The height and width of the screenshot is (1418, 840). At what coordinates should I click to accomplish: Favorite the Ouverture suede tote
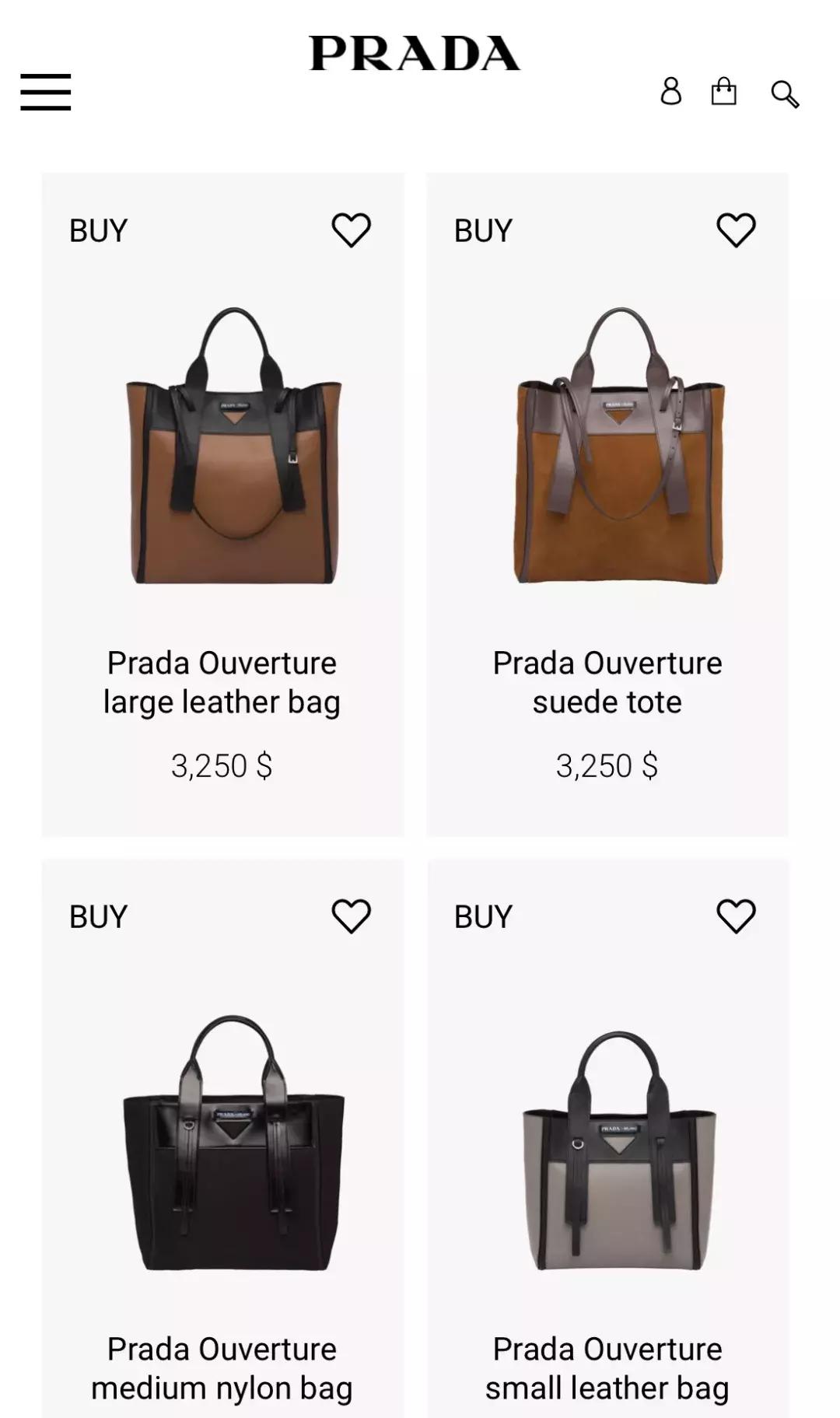pos(736,230)
